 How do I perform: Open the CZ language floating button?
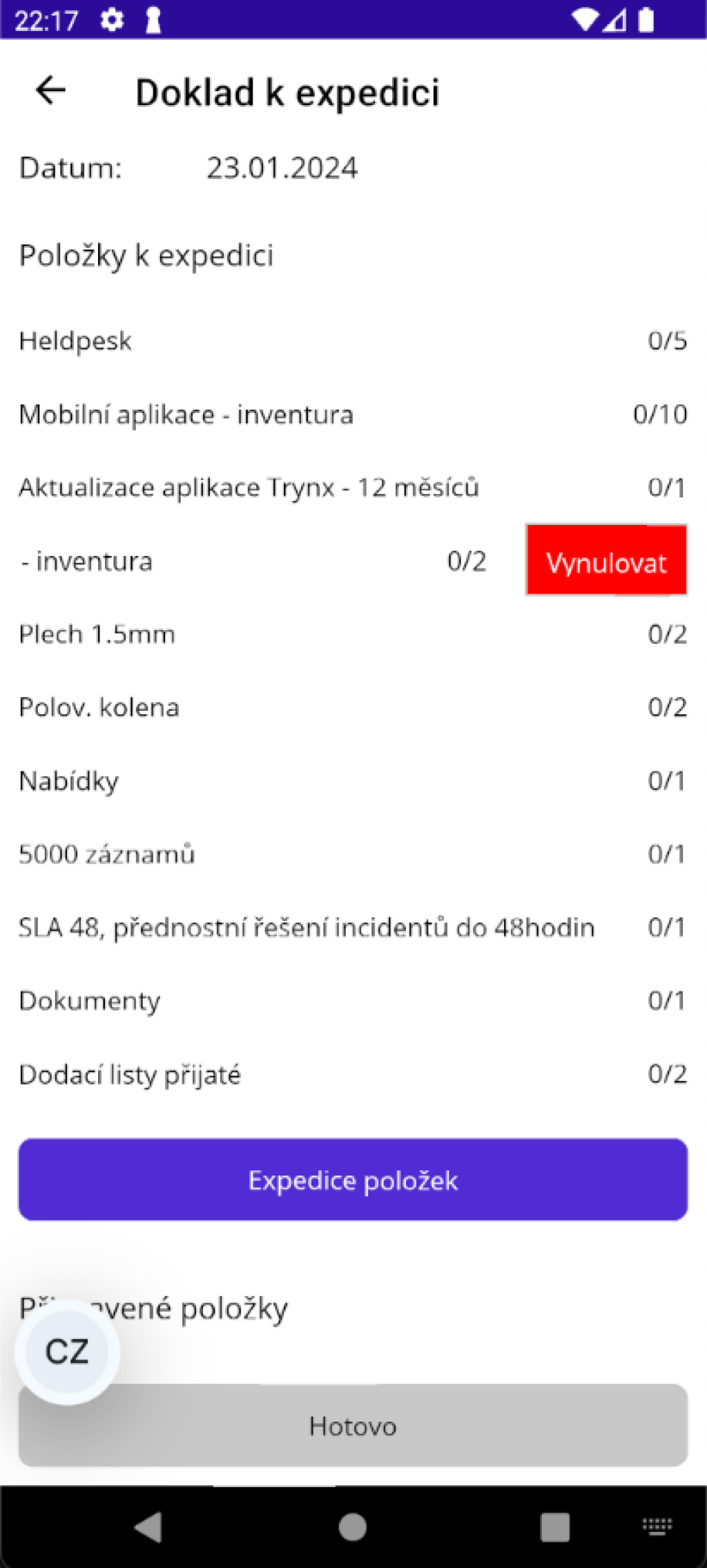pyautogui.click(x=67, y=1352)
